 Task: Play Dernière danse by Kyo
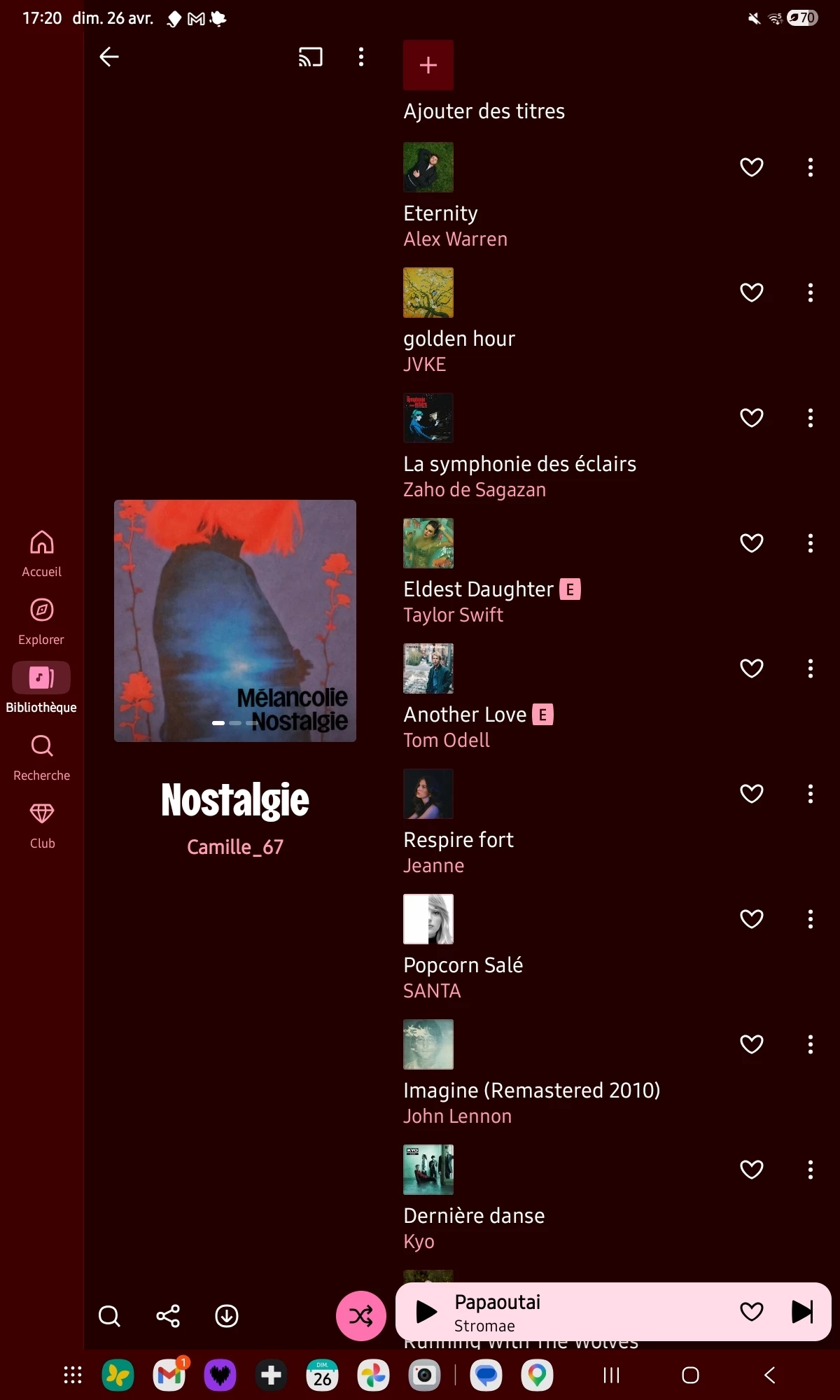click(474, 1216)
